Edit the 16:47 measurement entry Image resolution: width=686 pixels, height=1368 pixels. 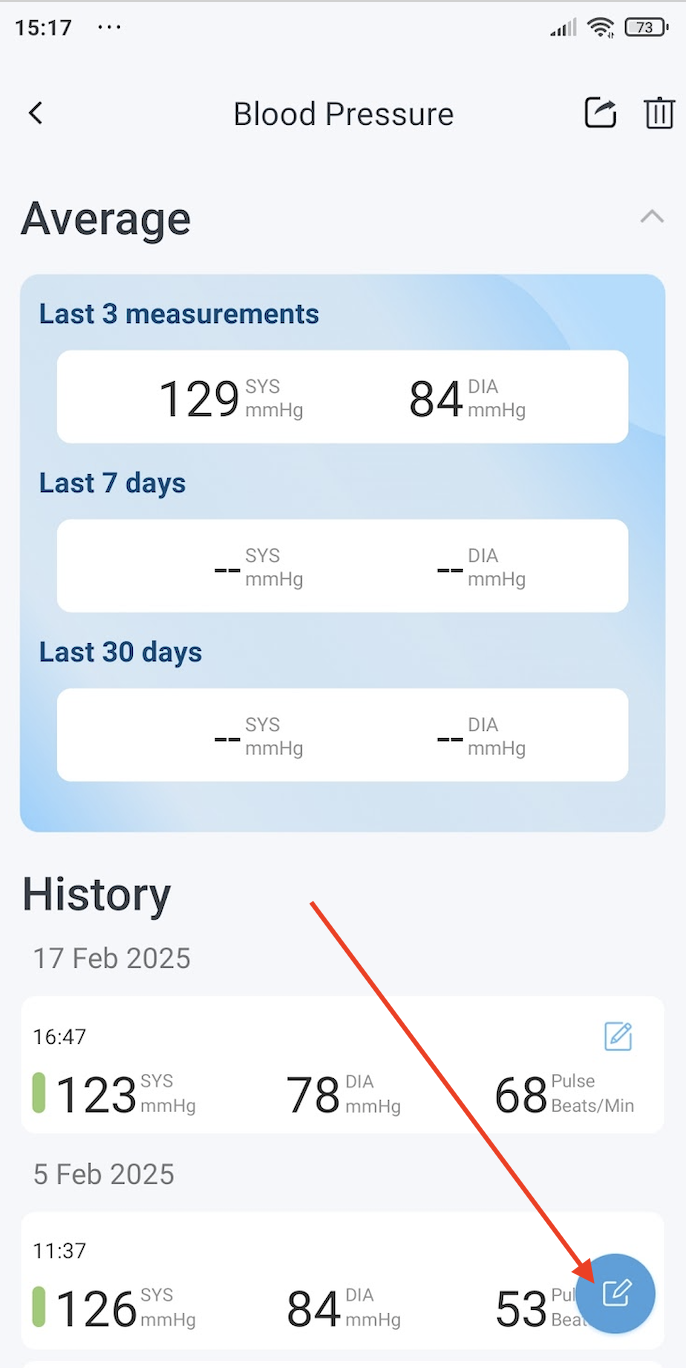619,1037
